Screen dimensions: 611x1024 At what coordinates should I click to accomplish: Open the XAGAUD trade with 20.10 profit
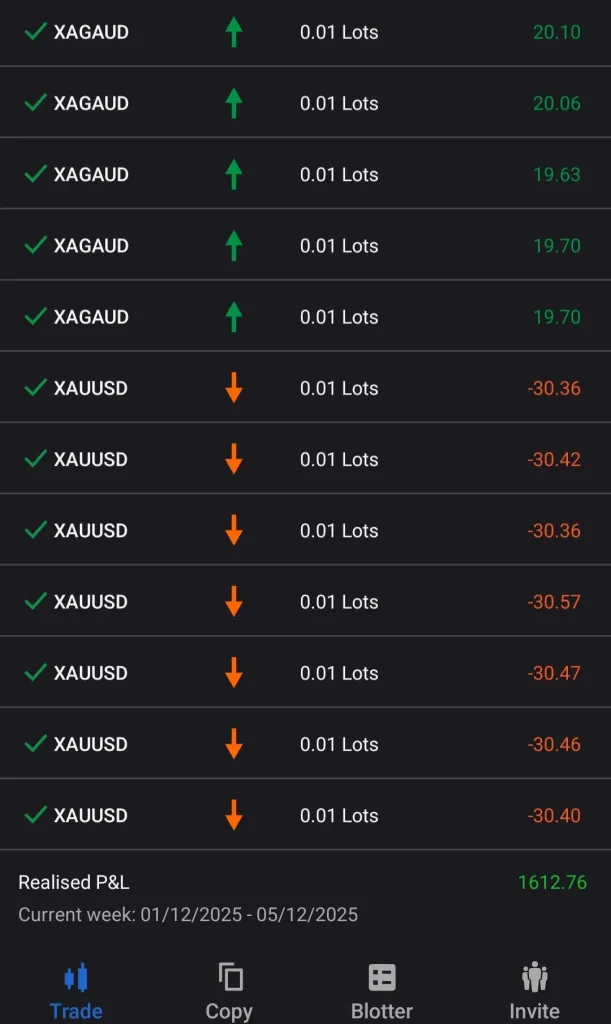click(x=305, y=32)
